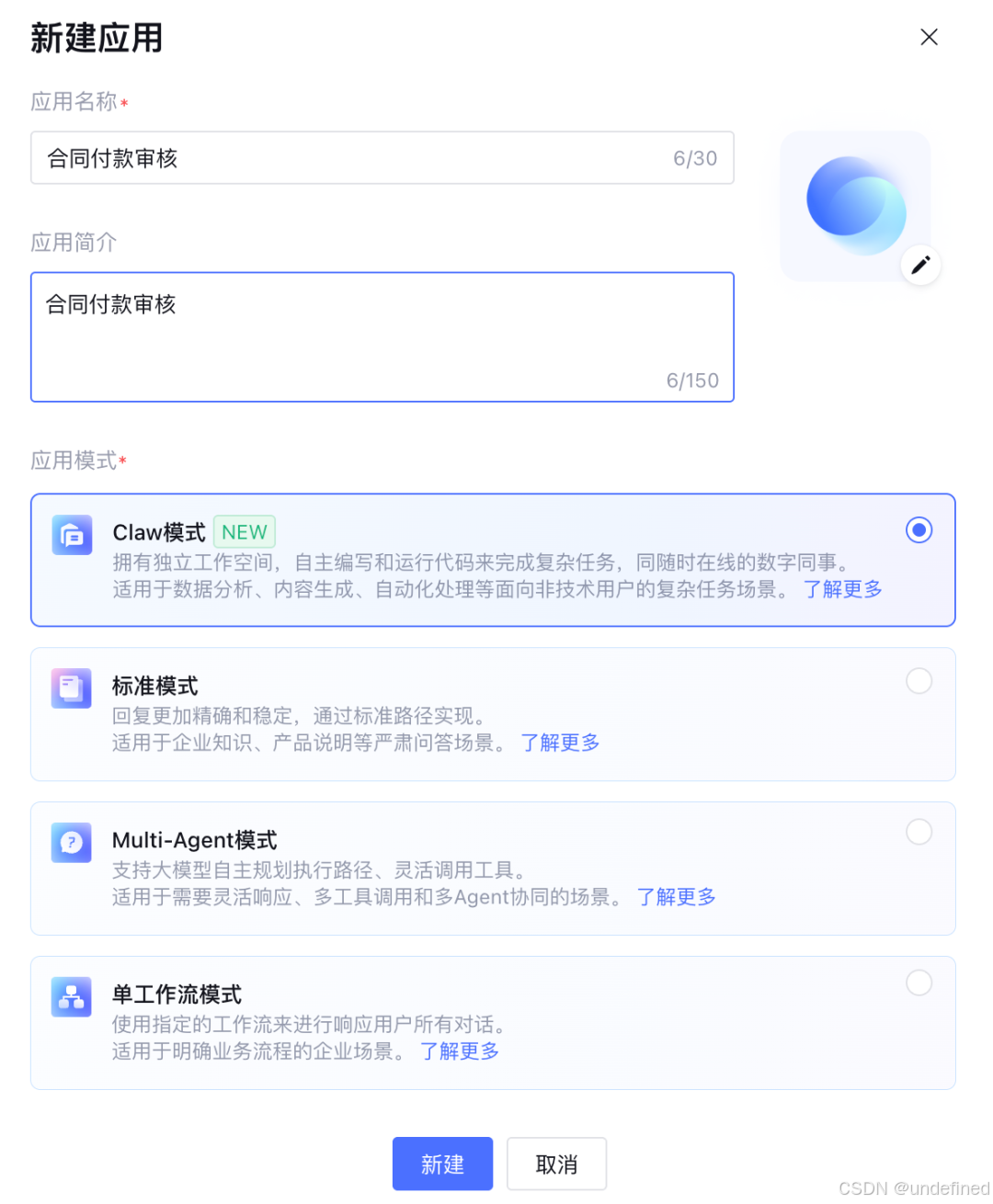Viewport: 993px width, 1204px height.
Task: Open 了解更多 link under Multi-Agent模式
Action: [x=676, y=897]
